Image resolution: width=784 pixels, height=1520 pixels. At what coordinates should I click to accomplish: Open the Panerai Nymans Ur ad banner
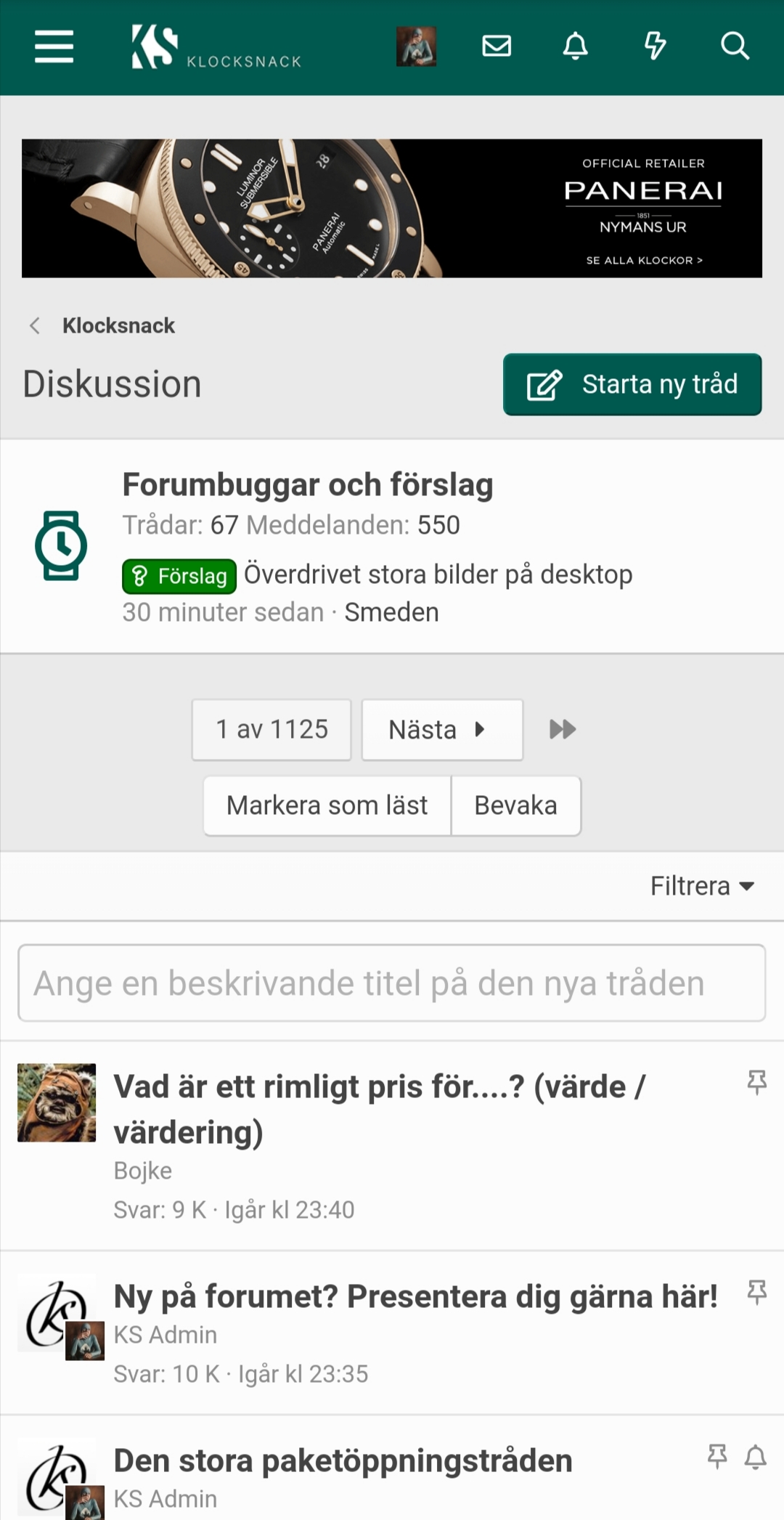point(392,208)
